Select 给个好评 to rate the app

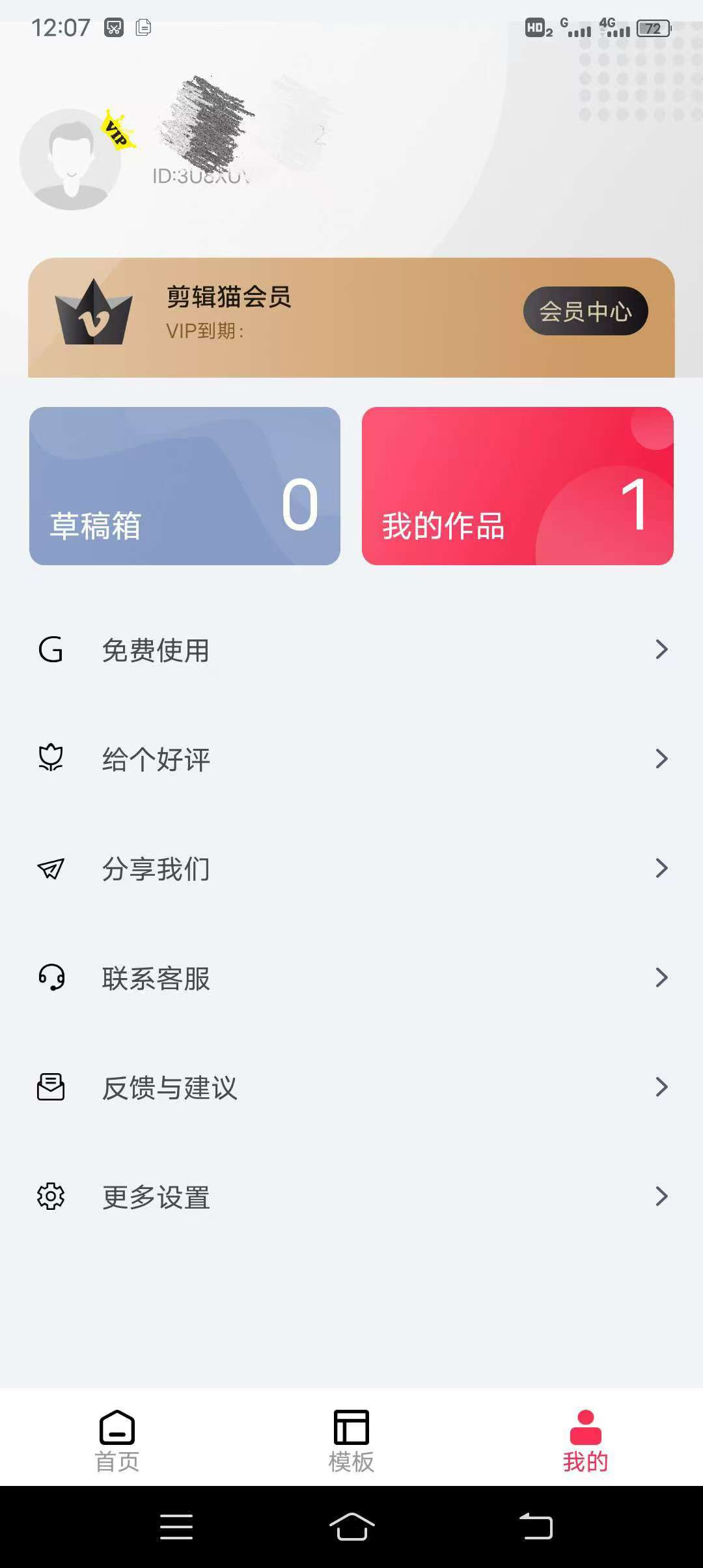click(351, 759)
